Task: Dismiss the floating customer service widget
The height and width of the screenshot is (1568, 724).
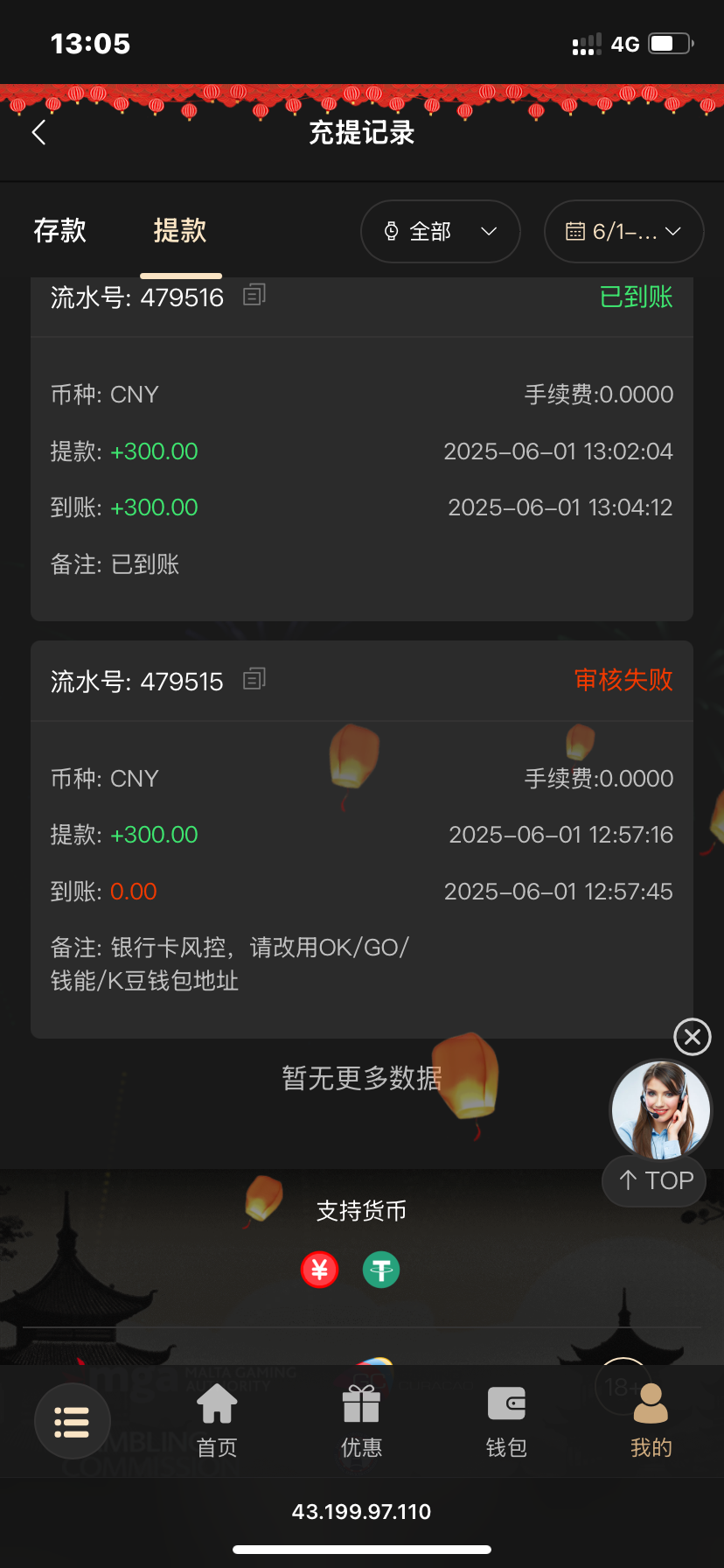Action: click(692, 1038)
